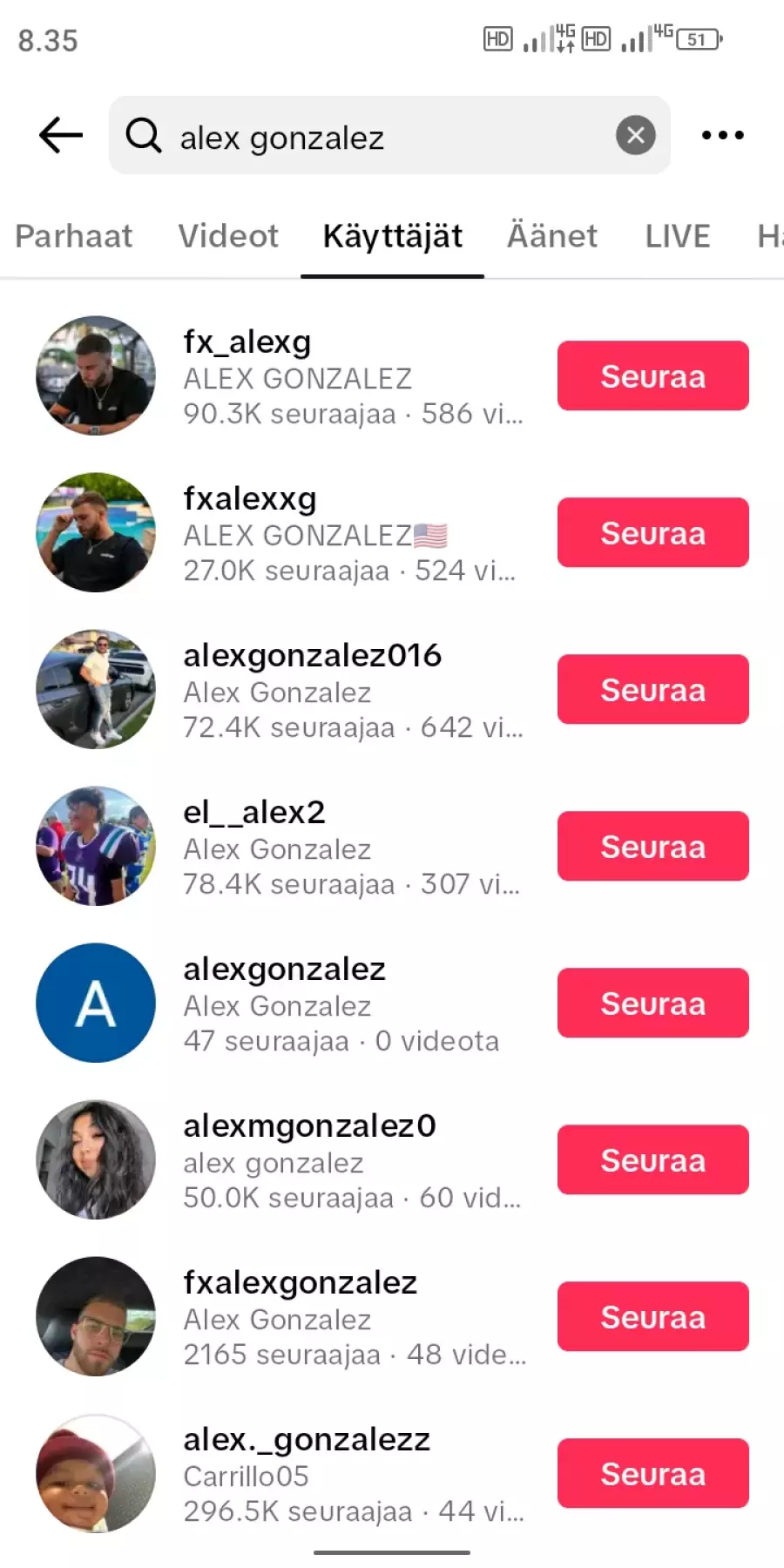
Task: Tap Seuraa beside alex._gonzalezz
Action: click(653, 1473)
